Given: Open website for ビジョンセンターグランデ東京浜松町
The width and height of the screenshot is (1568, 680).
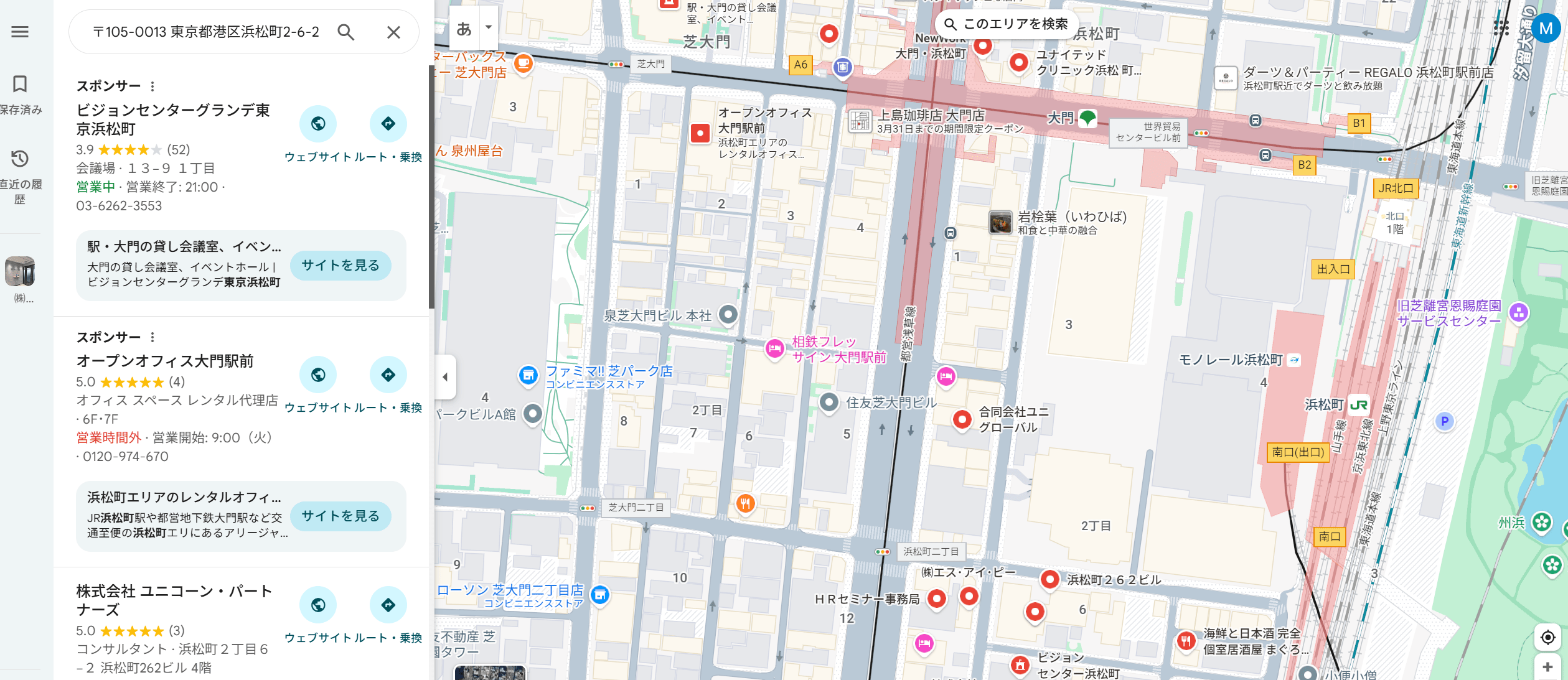Looking at the screenshot, I should tap(318, 124).
